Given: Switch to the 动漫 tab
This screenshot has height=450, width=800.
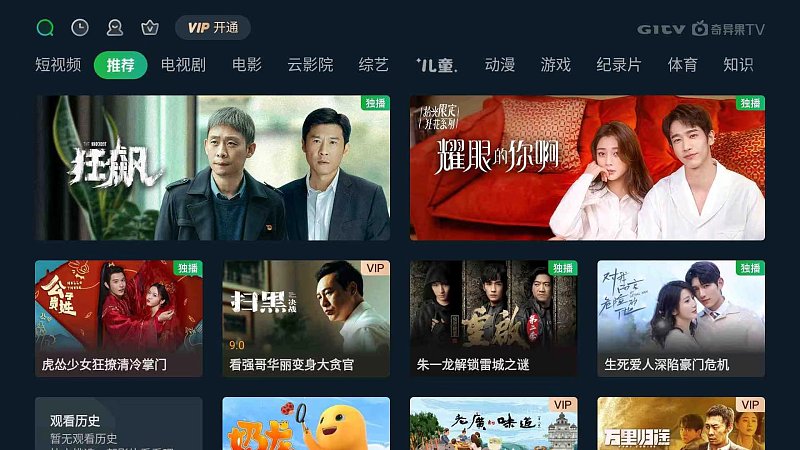Looking at the screenshot, I should tap(500, 65).
